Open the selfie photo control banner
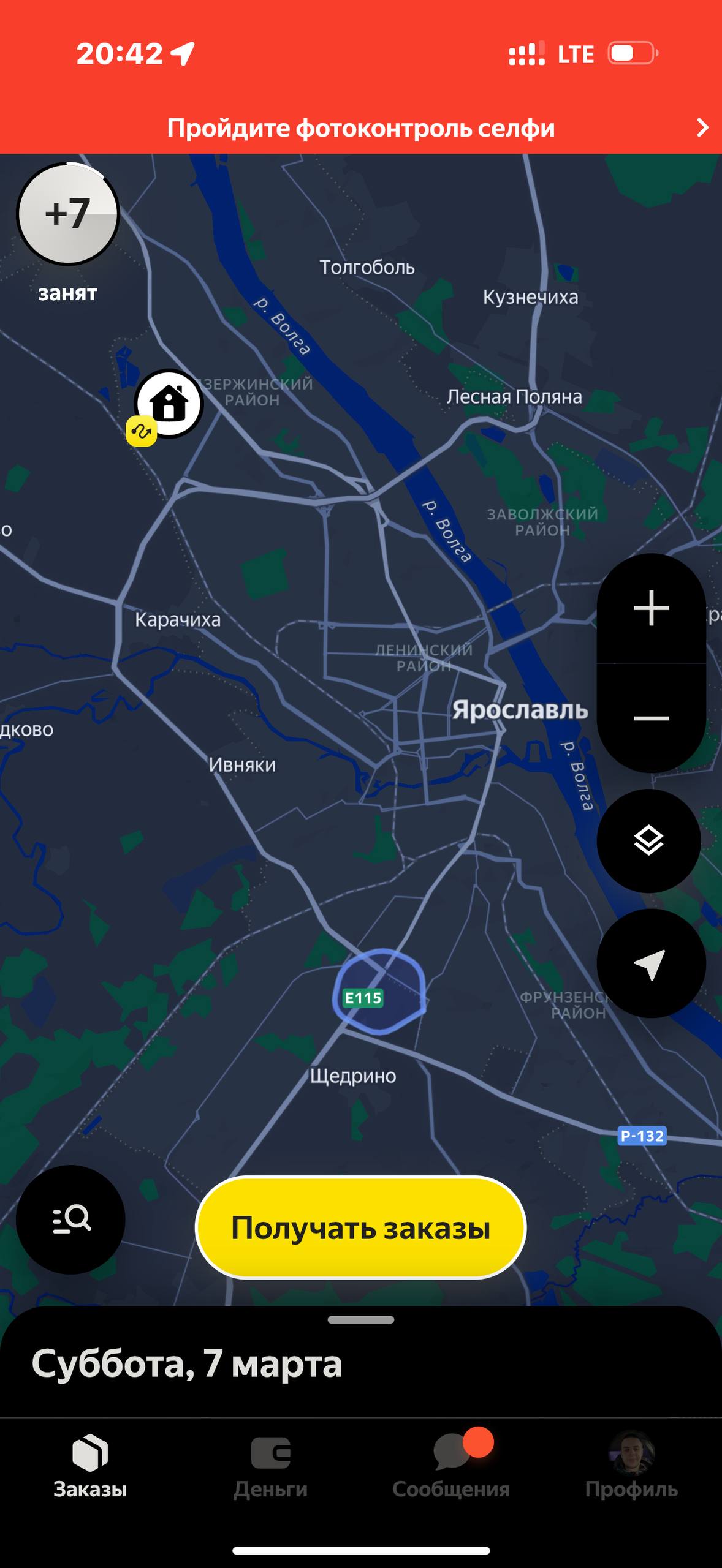Image resolution: width=722 pixels, height=1568 pixels. (361, 128)
